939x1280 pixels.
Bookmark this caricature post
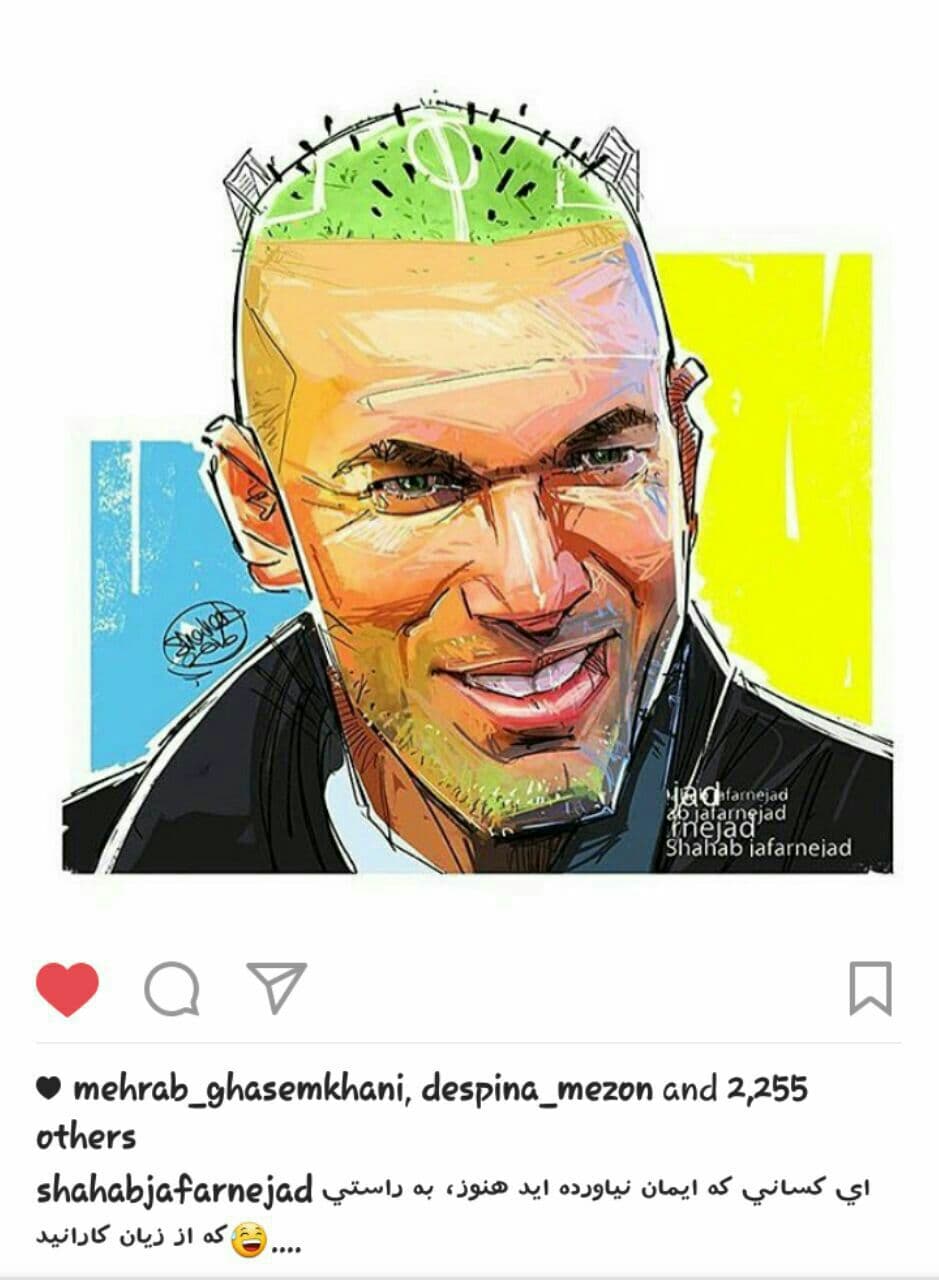coord(870,989)
